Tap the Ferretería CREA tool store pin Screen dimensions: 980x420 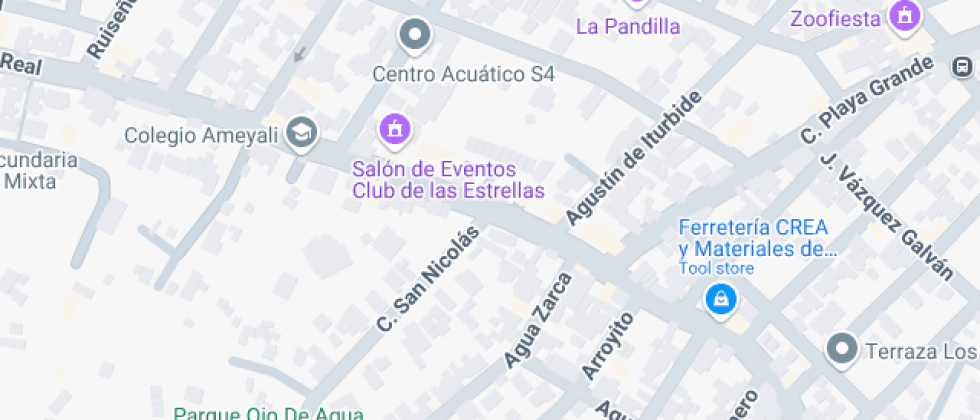(720, 298)
